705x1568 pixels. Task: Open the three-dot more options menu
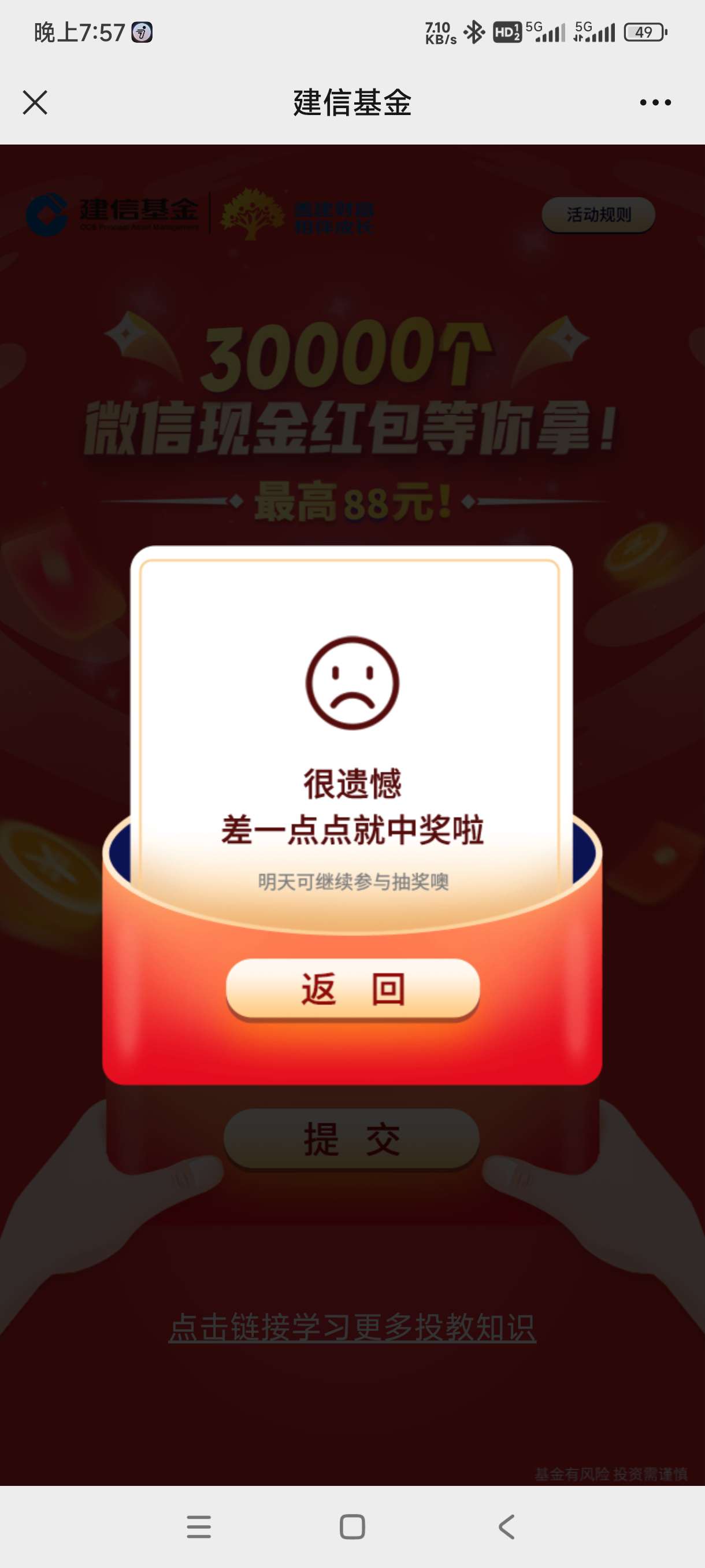tap(655, 102)
